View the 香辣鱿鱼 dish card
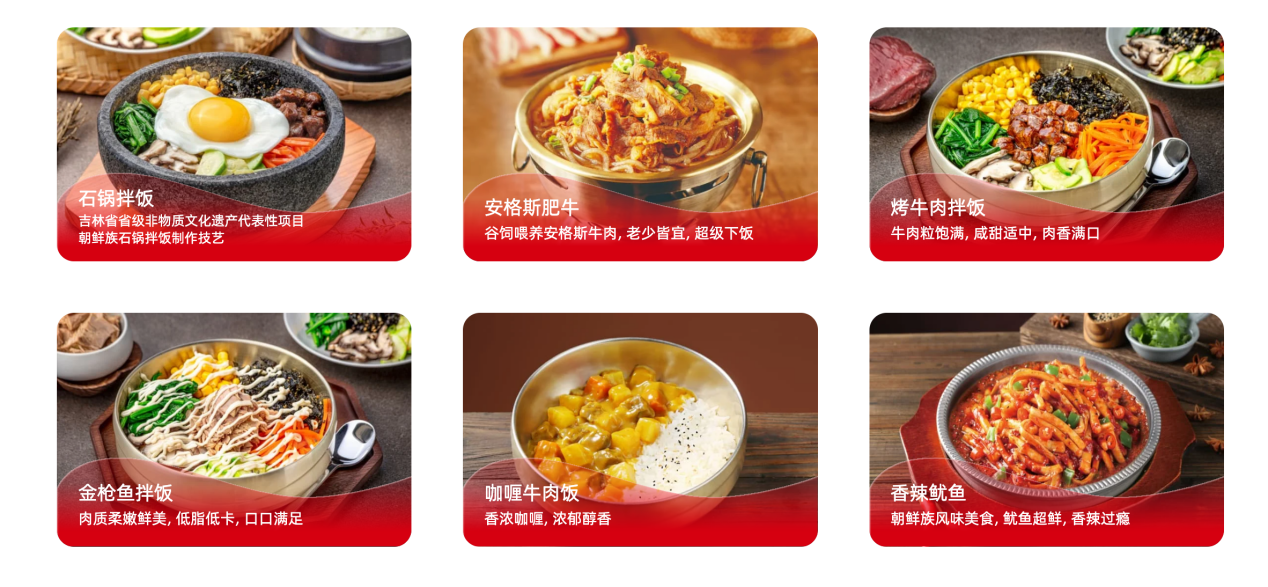This screenshot has width=1268, height=587. pyautogui.click(x=1046, y=430)
